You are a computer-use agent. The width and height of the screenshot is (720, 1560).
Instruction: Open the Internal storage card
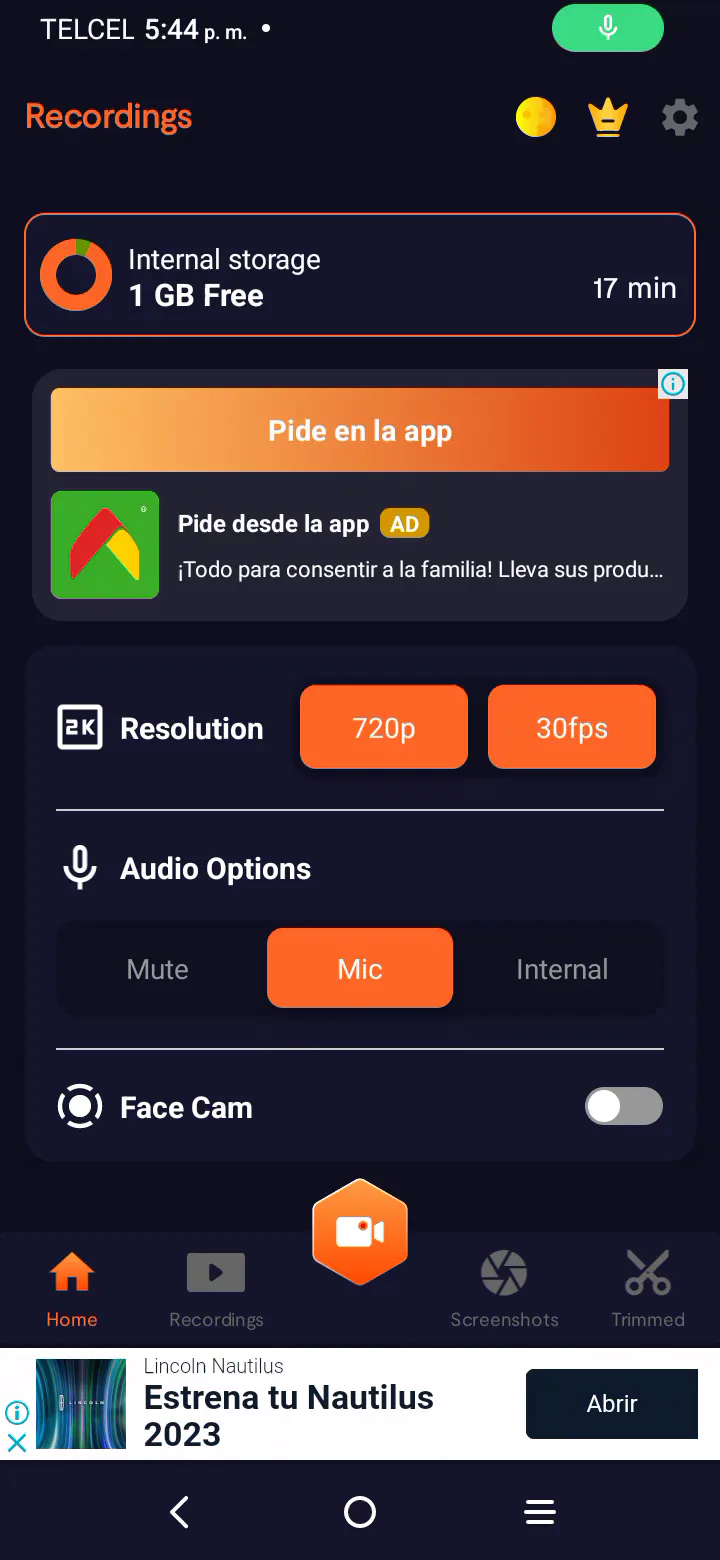pos(360,275)
